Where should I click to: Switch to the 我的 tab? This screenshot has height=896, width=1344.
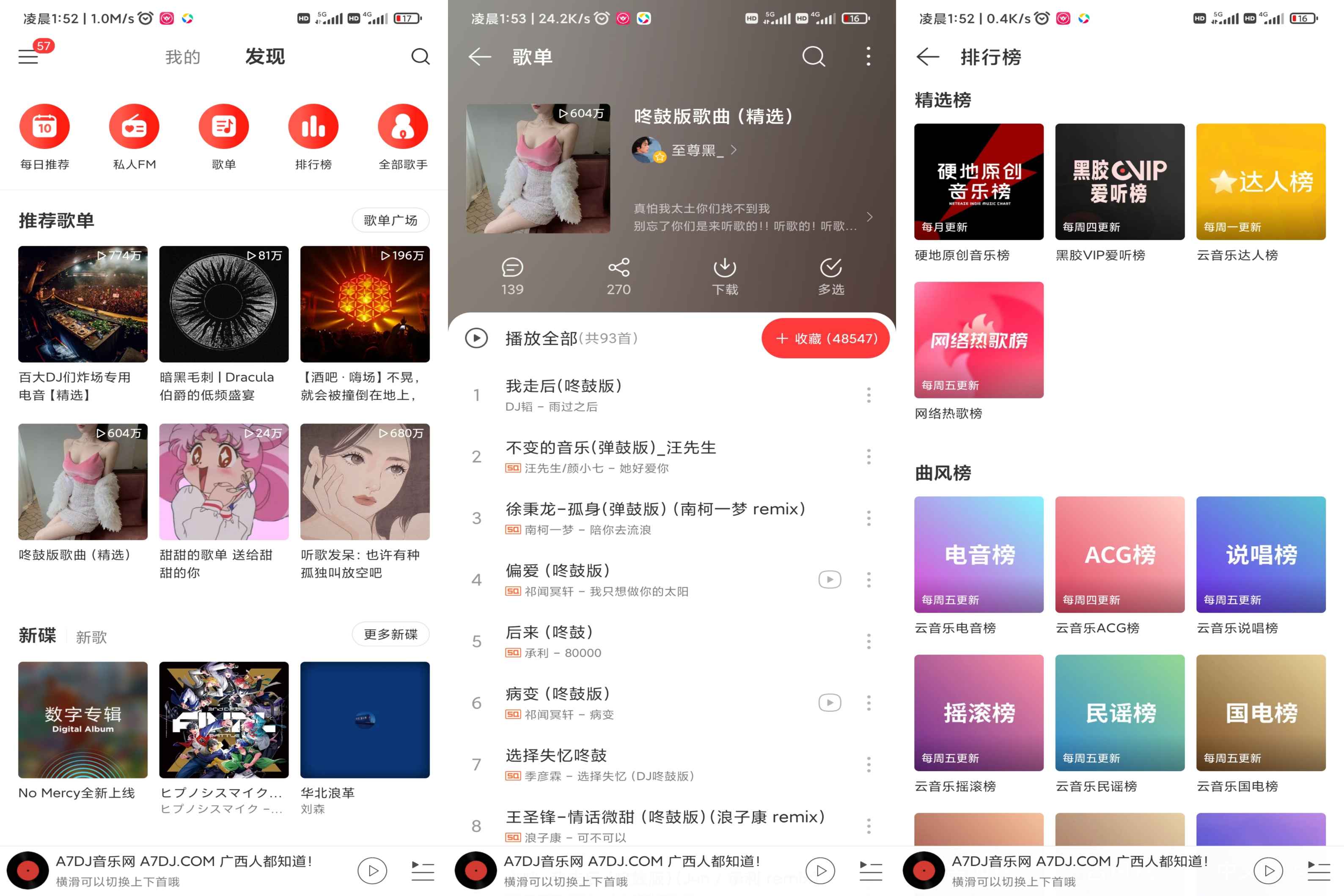click(x=182, y=57)
